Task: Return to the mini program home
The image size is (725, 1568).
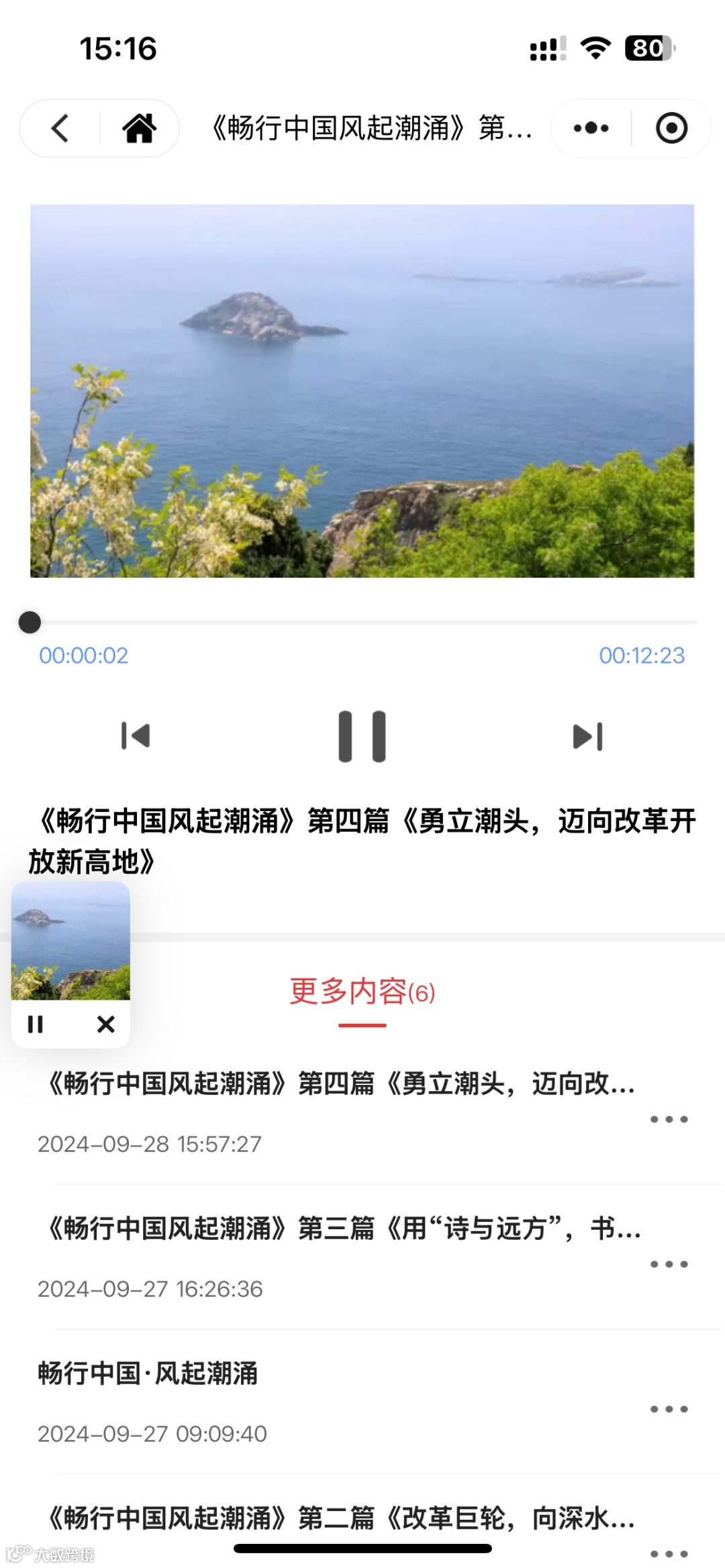Action: 139,128
